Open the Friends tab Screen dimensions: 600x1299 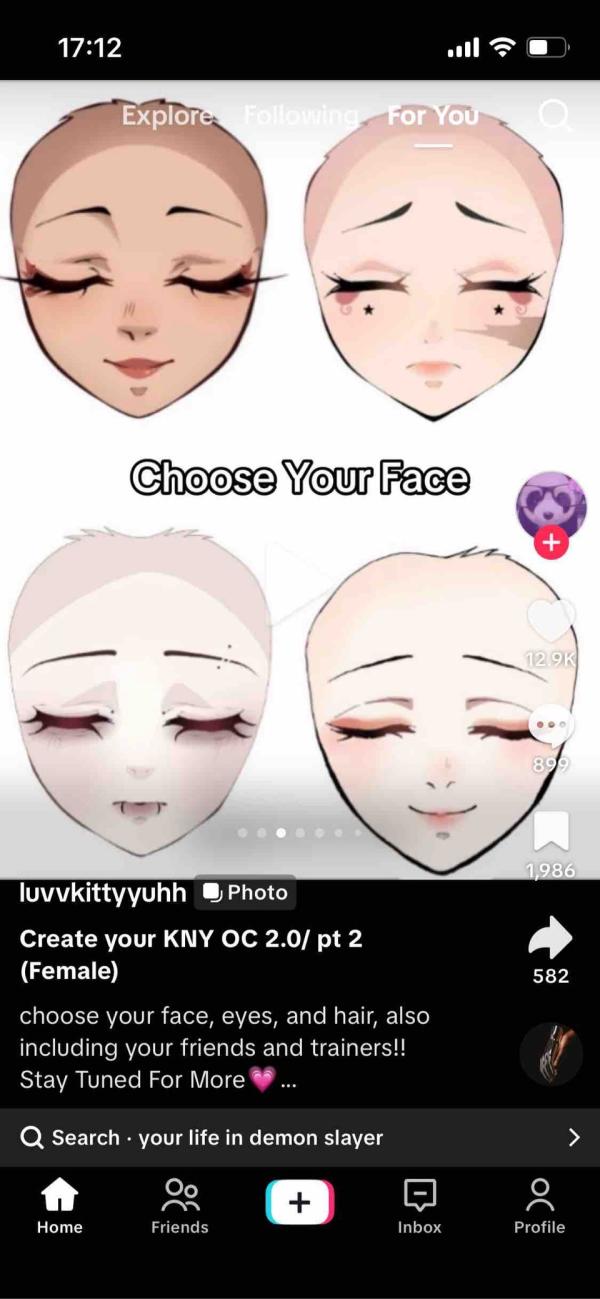pyautogui.click(x=180, y=1206)
